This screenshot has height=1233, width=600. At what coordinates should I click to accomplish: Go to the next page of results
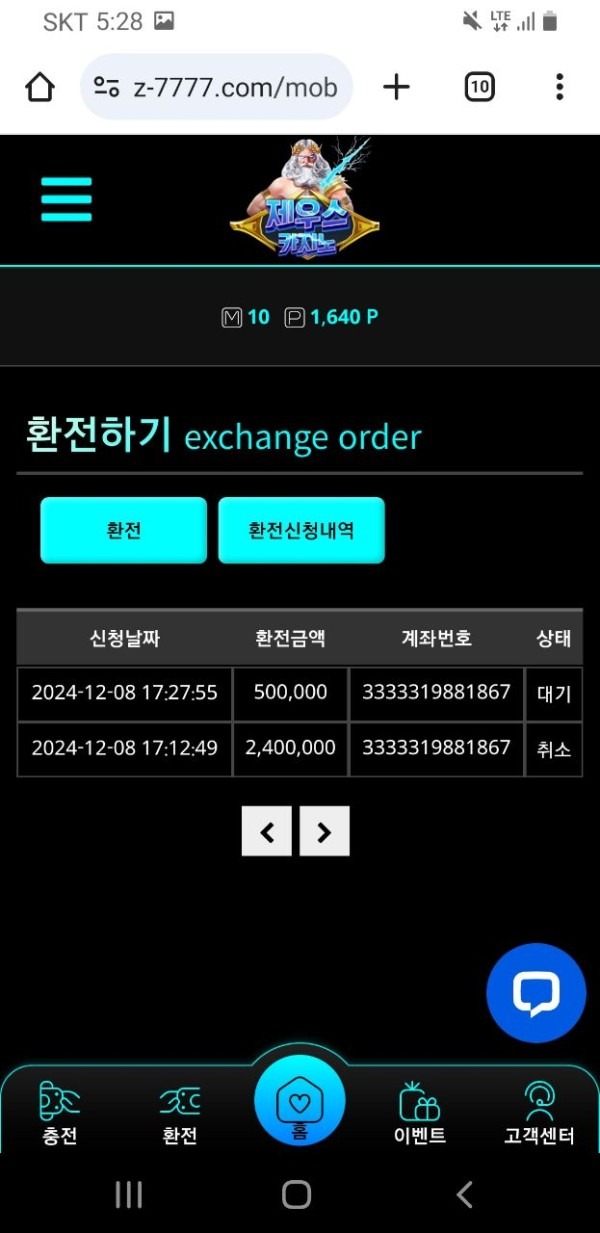(x=324, y=831)
